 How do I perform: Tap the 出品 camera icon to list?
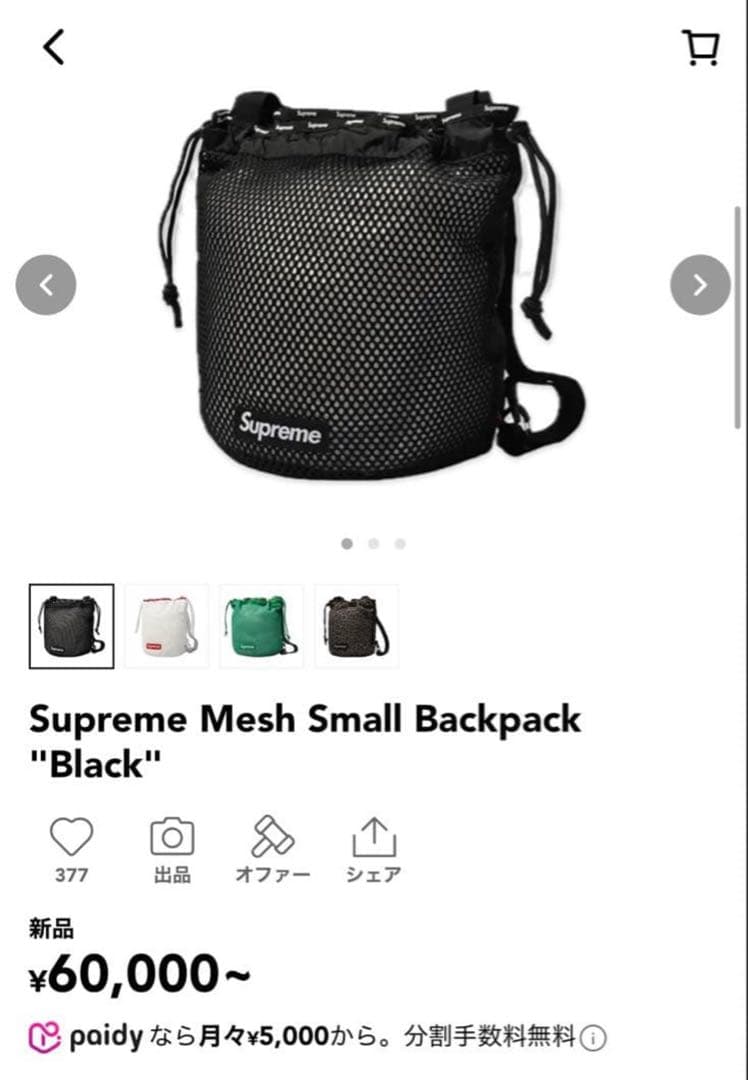[x=172, y=837]
